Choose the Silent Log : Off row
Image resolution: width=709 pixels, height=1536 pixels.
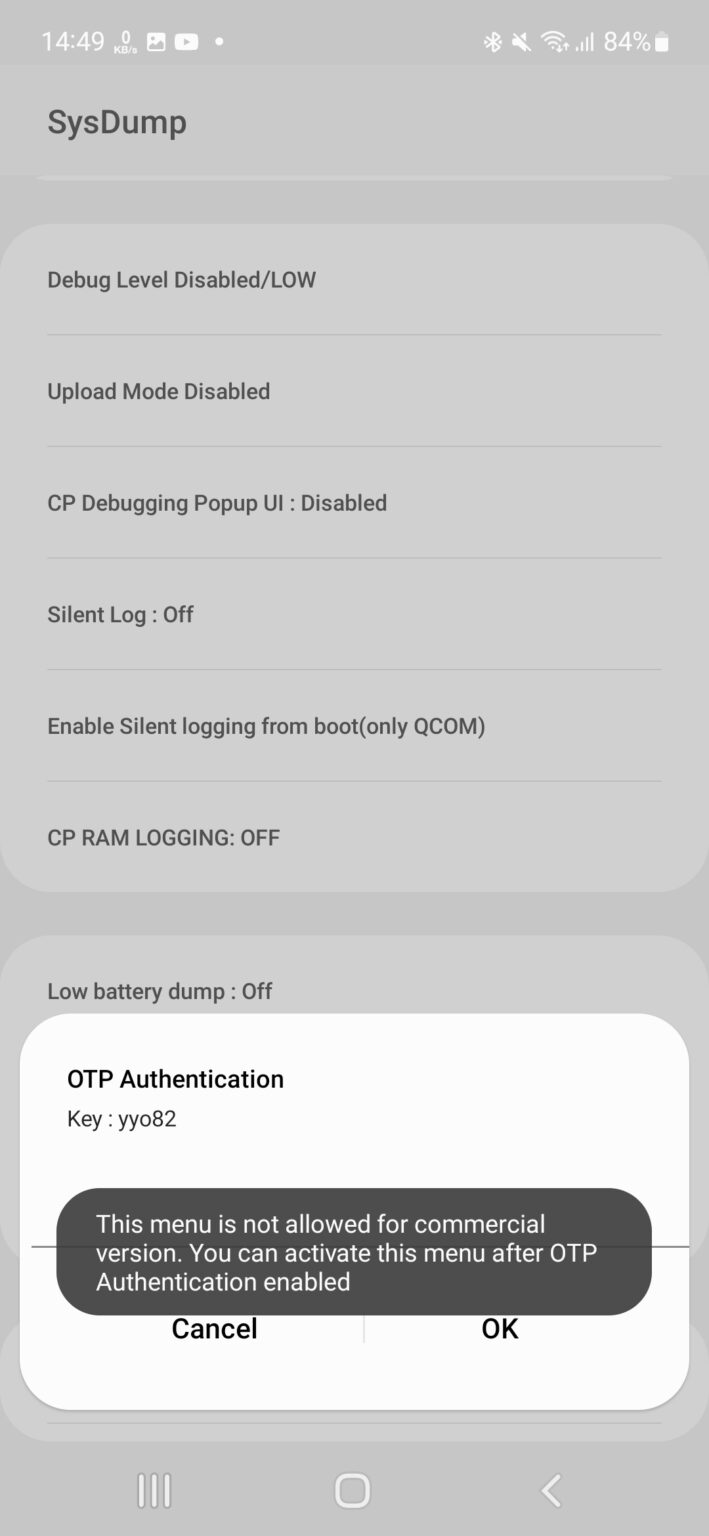pyautogui.click(x=120, y=615)
